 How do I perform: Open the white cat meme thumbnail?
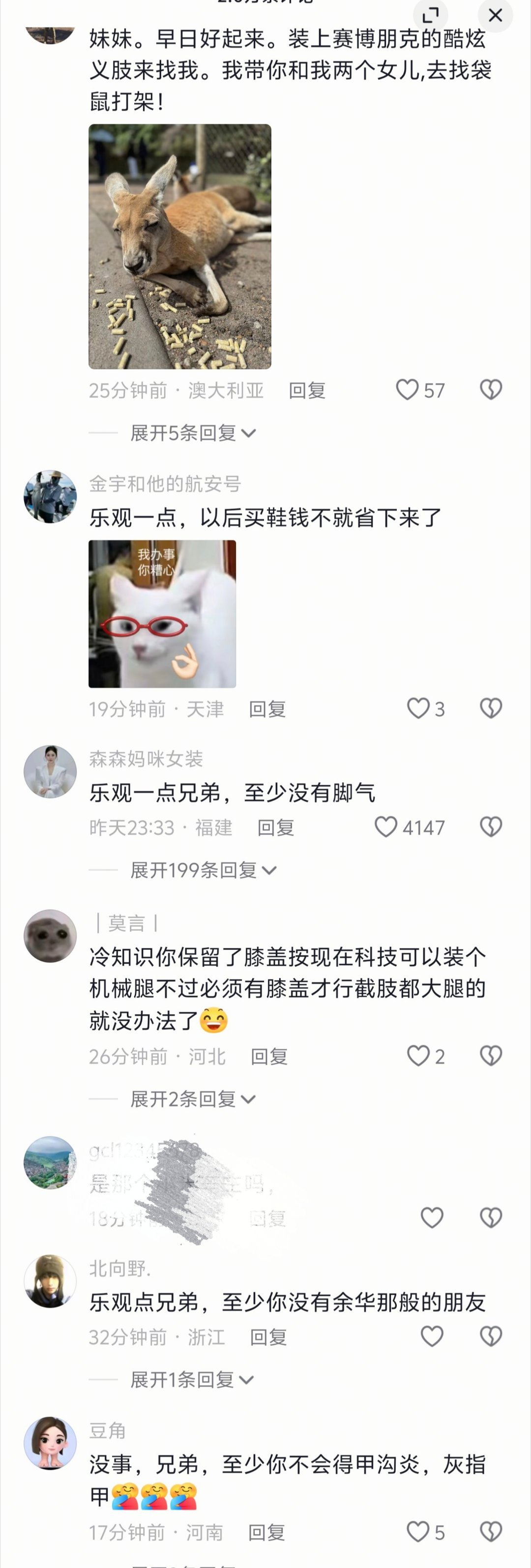(x=161, y=615)
